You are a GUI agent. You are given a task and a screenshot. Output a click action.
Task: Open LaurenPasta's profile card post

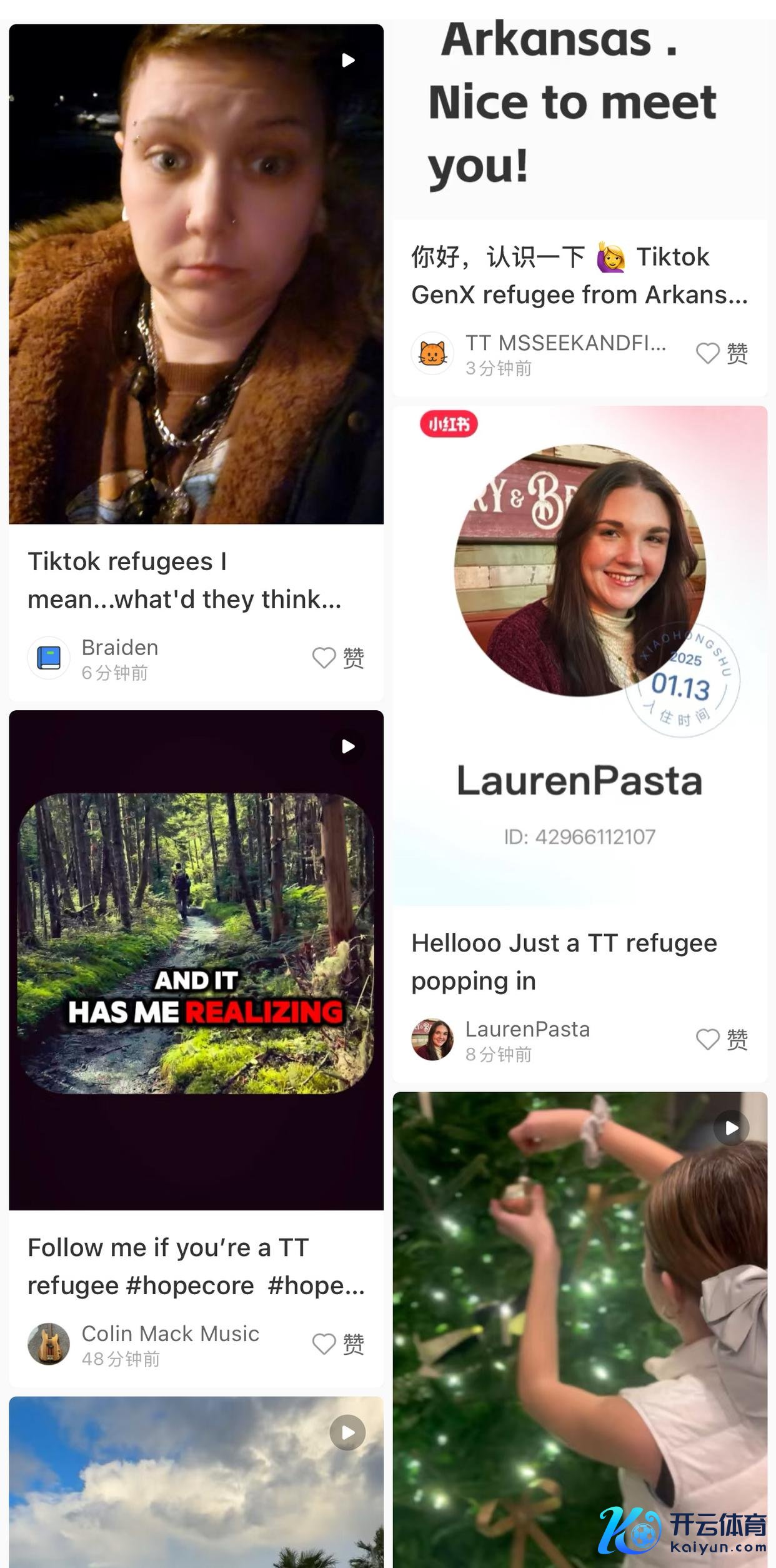[579, 656]
